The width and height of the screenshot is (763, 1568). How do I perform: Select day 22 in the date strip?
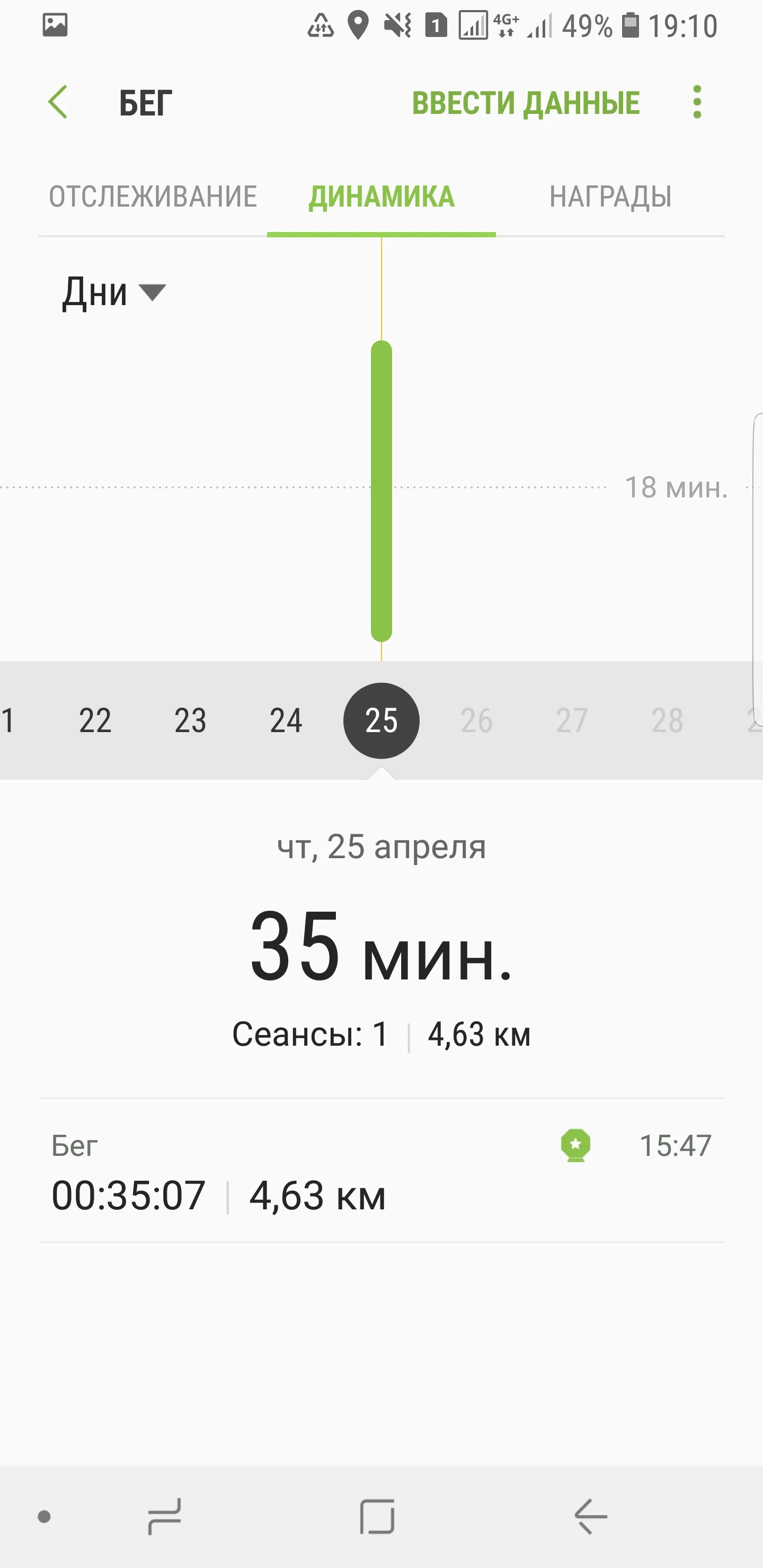click(x=95, y=720)
